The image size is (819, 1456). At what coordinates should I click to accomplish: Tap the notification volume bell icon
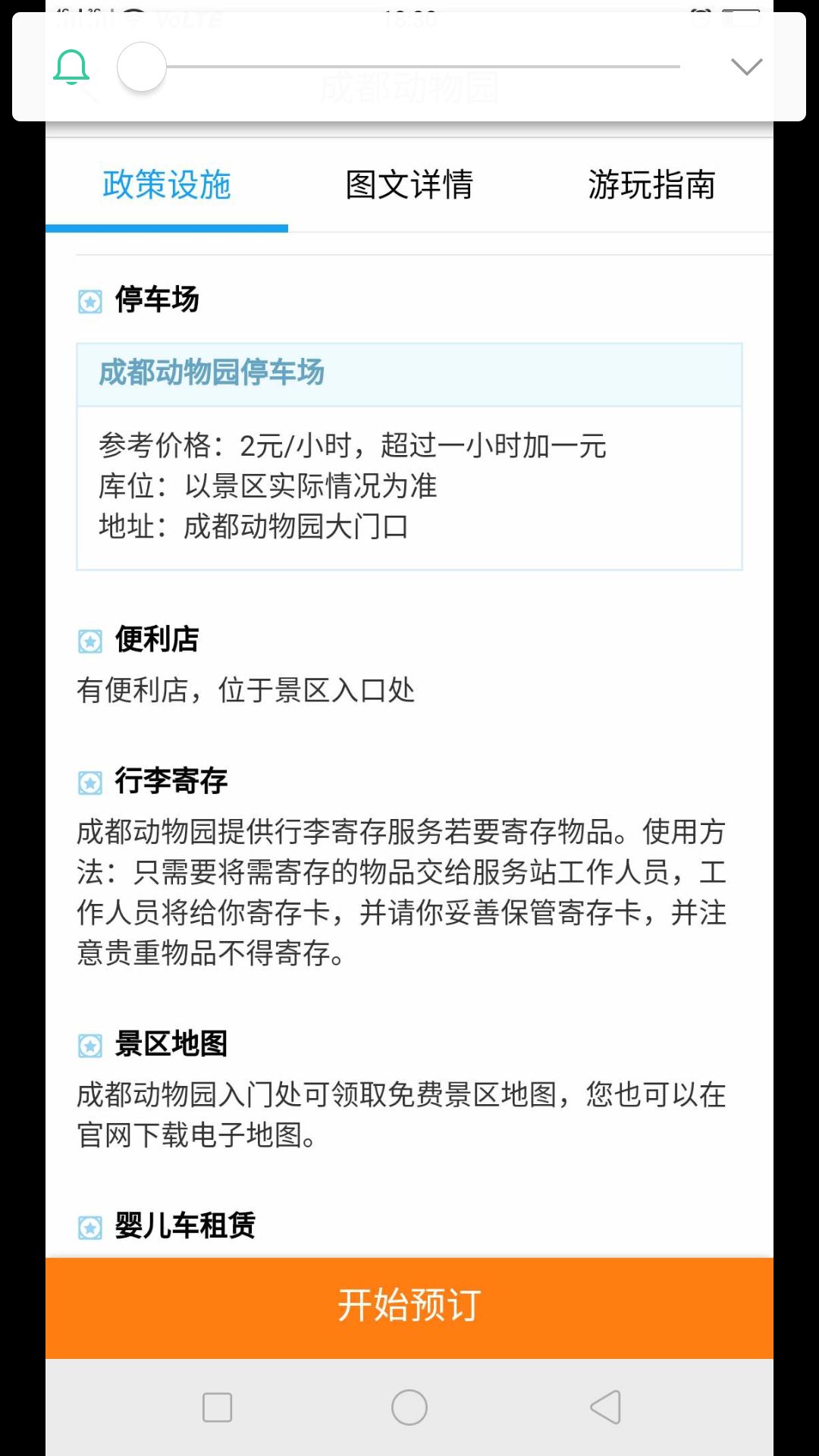click(72, 67)
